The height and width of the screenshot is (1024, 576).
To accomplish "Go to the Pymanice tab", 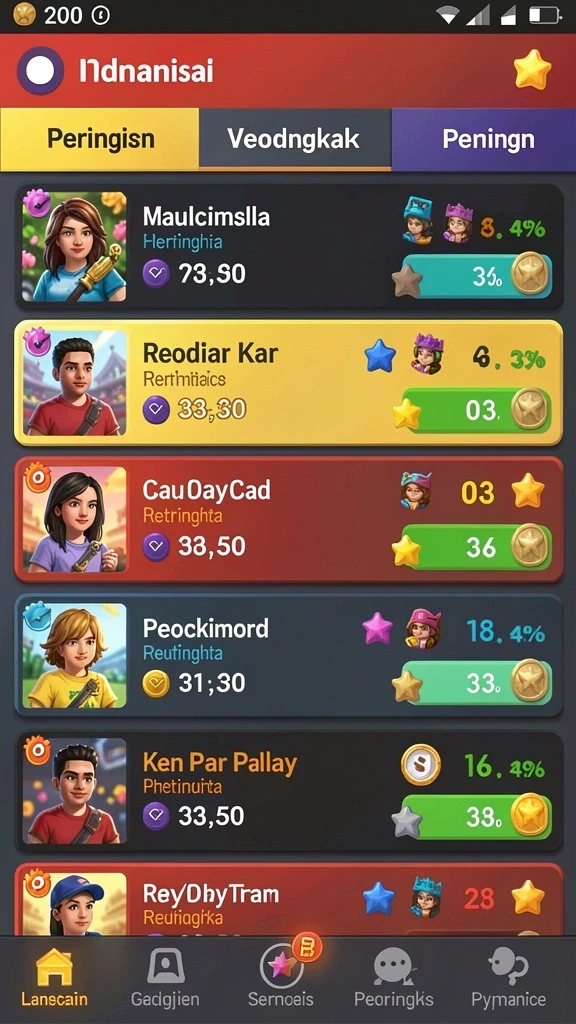I will pos(509,977).
